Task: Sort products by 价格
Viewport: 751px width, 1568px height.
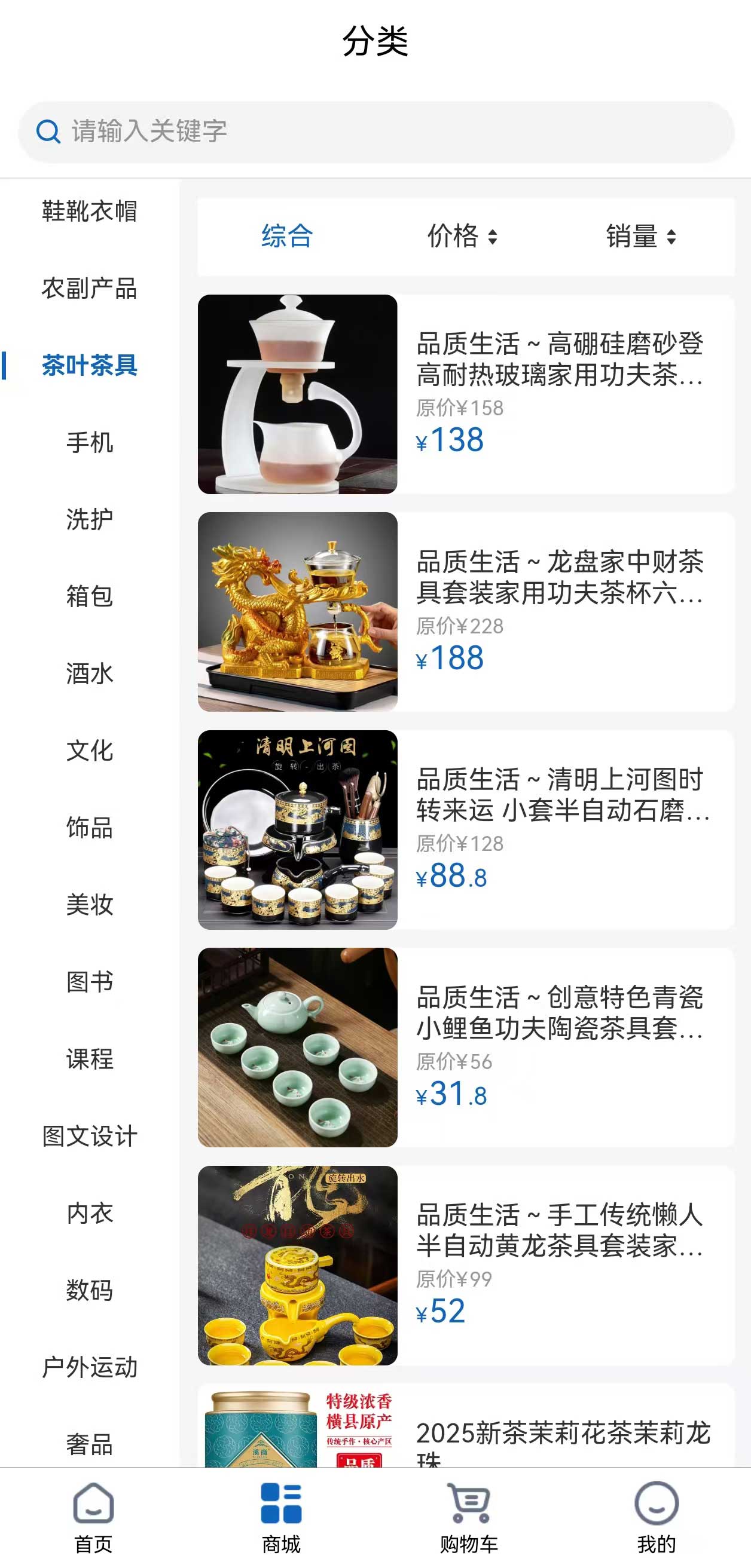Action: click(462, 236)
